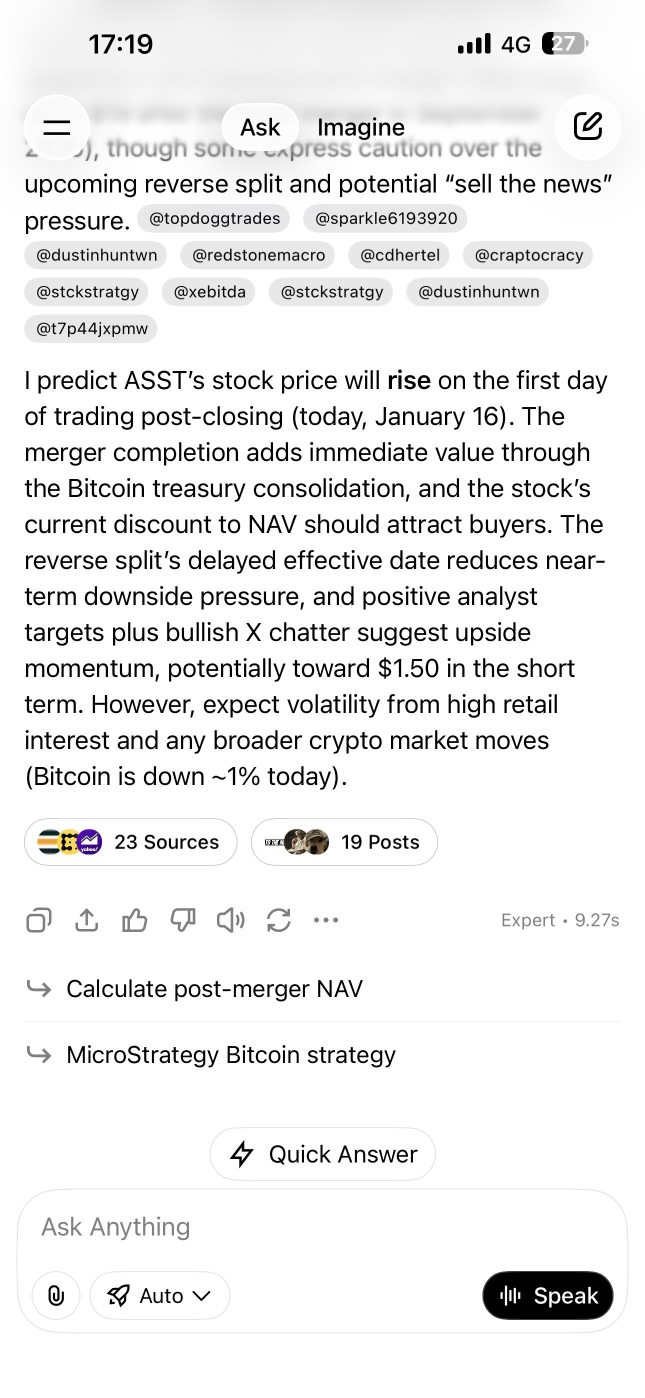Dislike the response with thumbs down
645x1398 pixels.
[x=182, y=920]
